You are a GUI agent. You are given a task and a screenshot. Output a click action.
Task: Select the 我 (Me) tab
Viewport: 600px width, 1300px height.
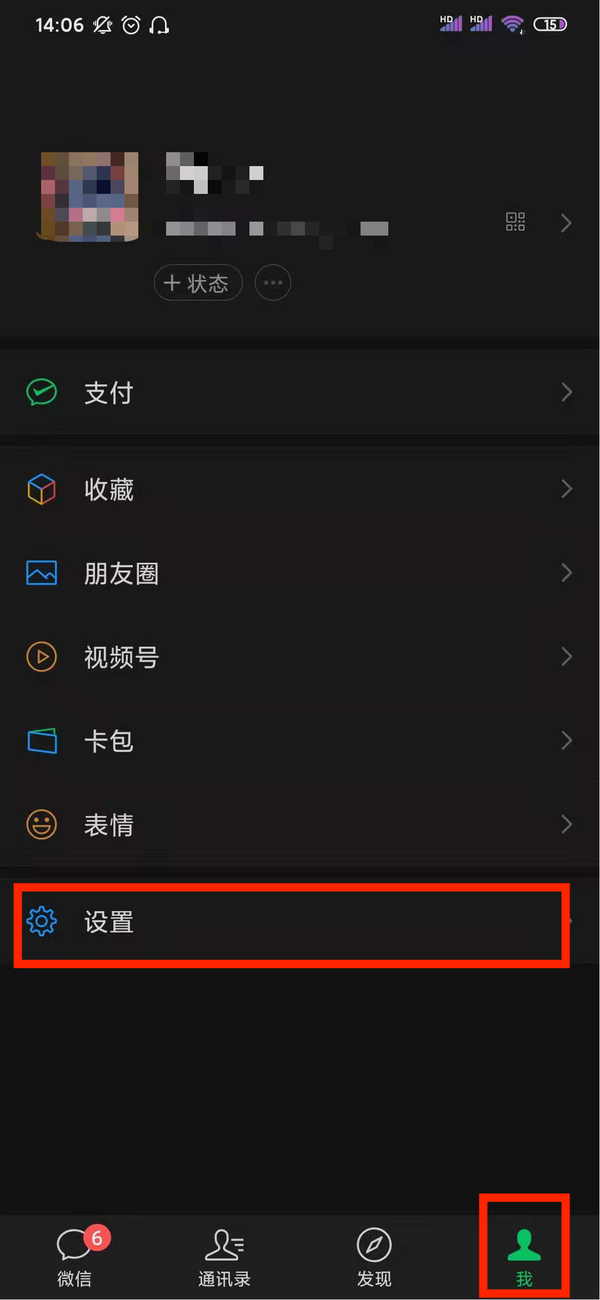tap(524, 1257)
